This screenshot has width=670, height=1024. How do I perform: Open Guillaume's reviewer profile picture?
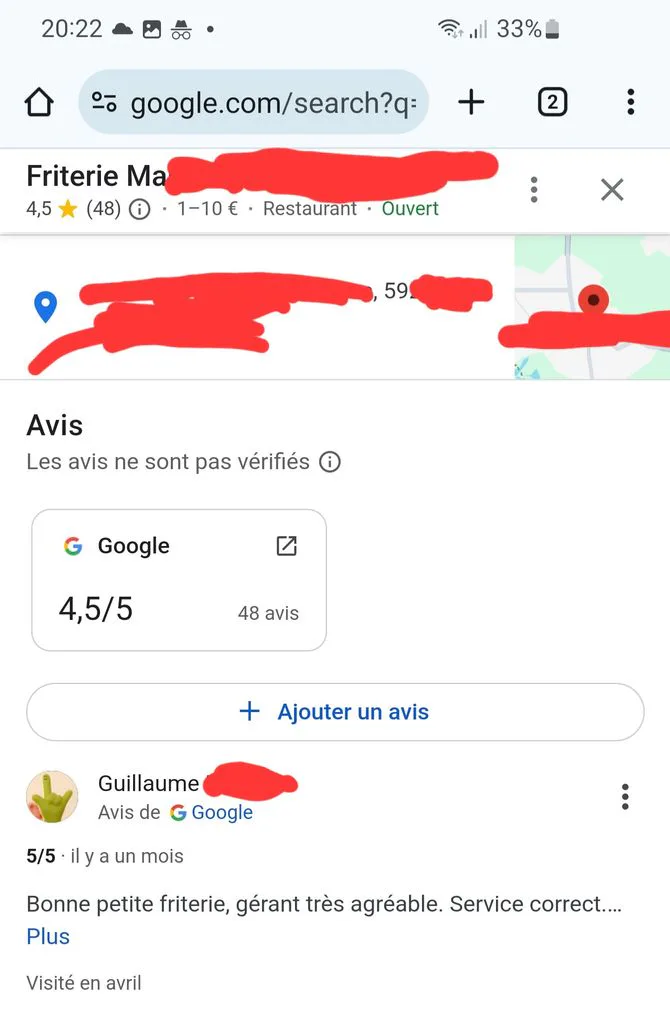click(52, 797)
